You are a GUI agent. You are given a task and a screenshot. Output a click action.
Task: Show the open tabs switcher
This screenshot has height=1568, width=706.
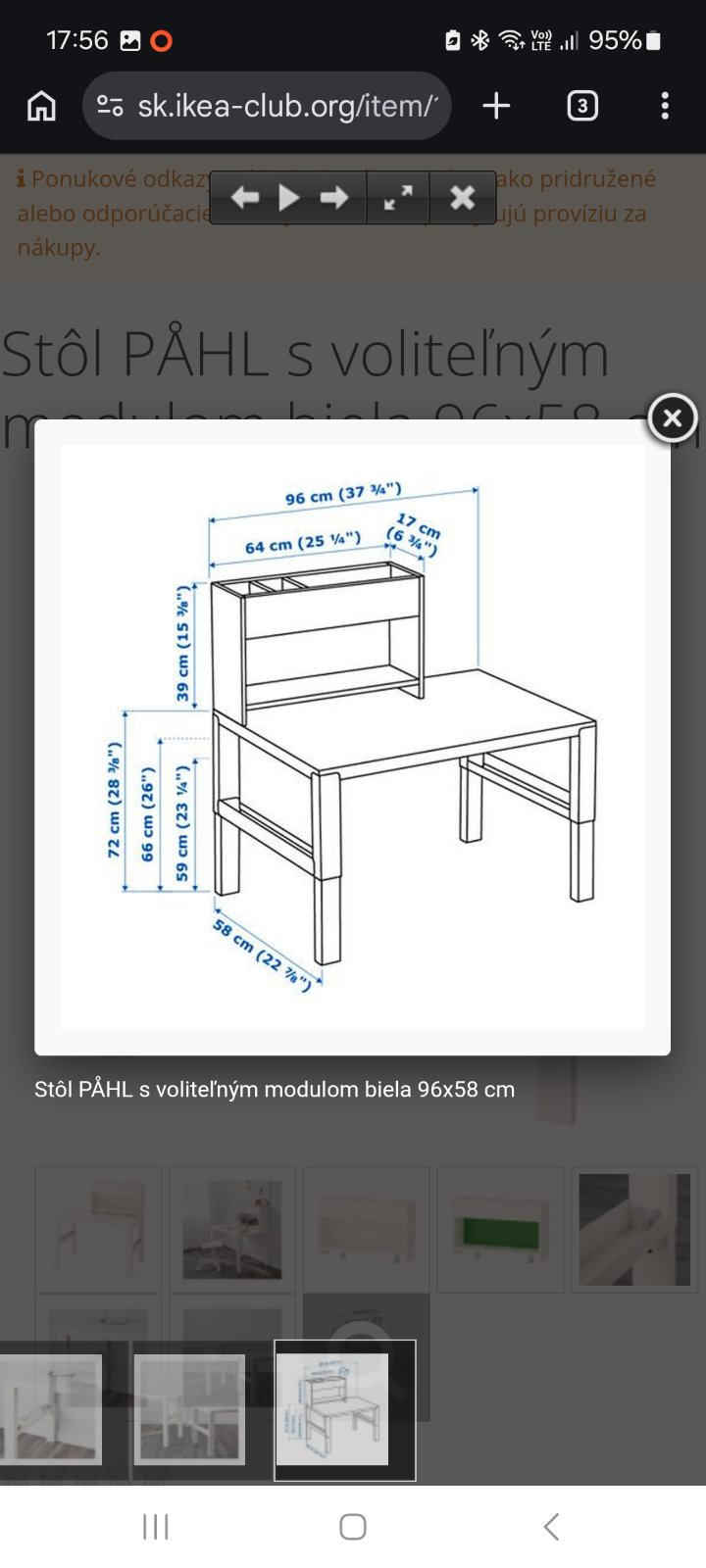coord(582,106)
